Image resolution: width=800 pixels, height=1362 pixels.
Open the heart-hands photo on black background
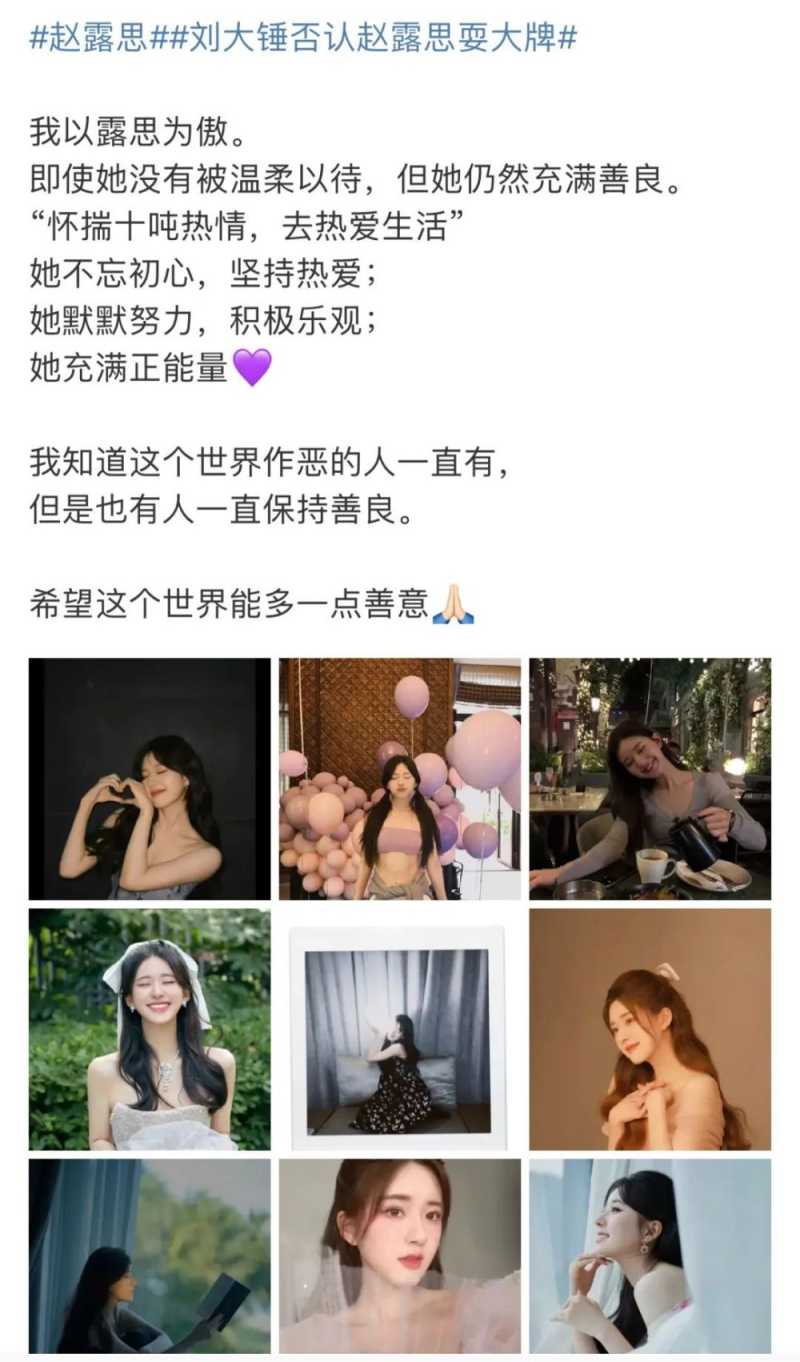pyautogui.click(x=150, y=779)
